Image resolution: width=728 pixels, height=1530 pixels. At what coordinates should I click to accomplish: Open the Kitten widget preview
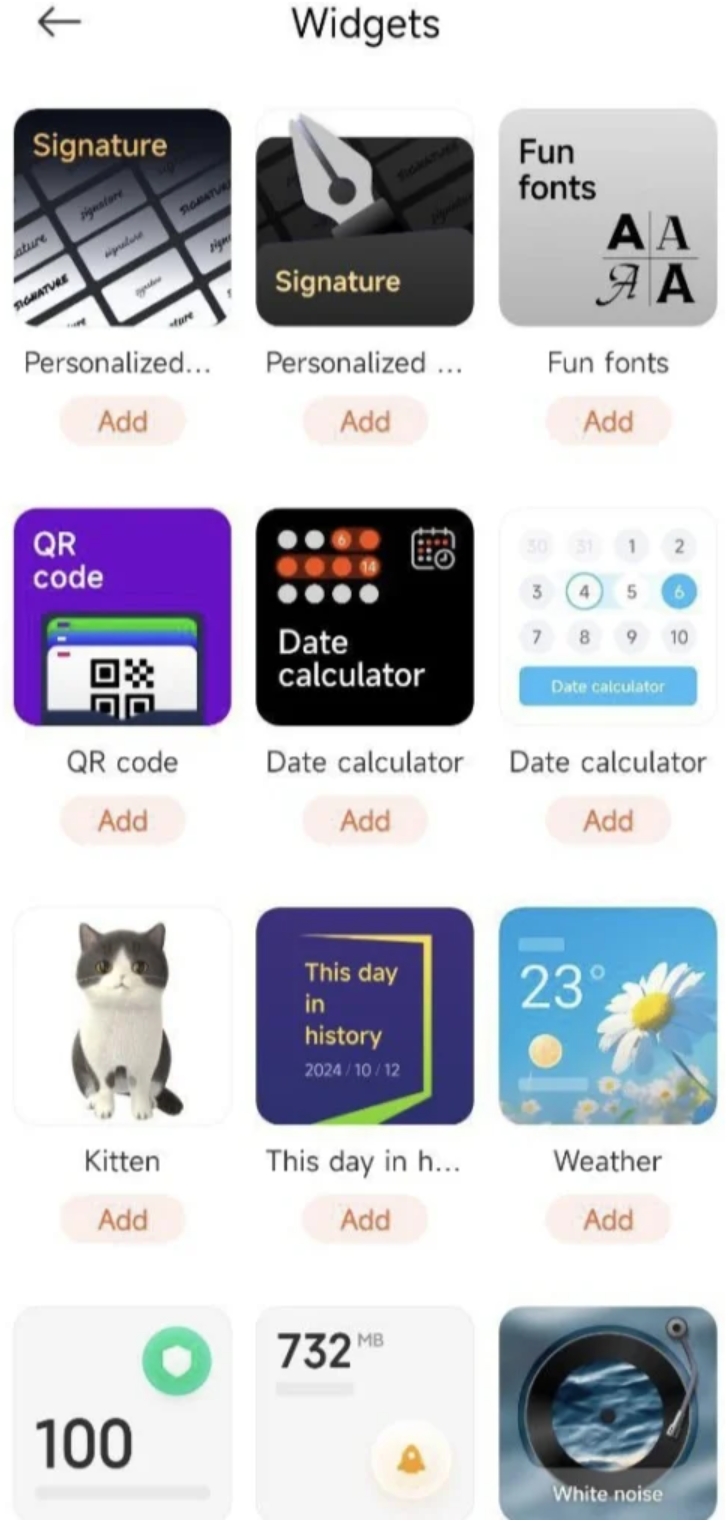point(122,1015)
